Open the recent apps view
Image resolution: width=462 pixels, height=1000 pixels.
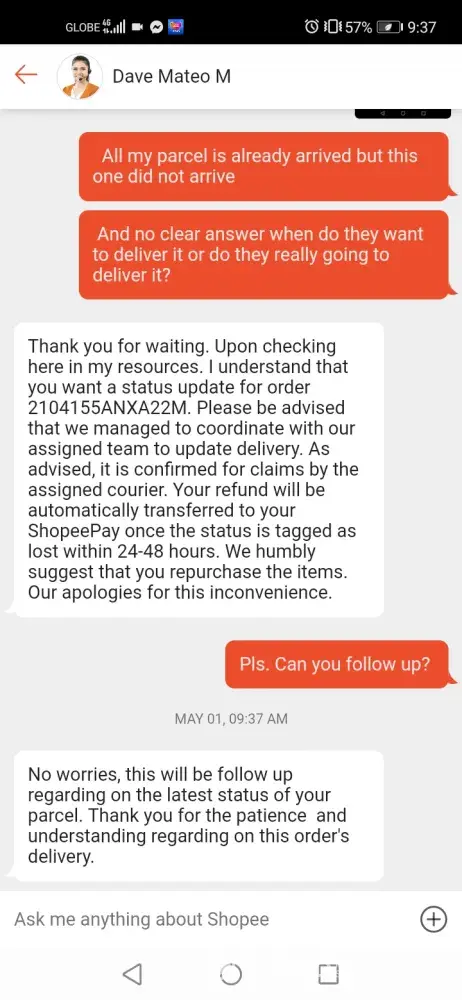coord(328,974)
